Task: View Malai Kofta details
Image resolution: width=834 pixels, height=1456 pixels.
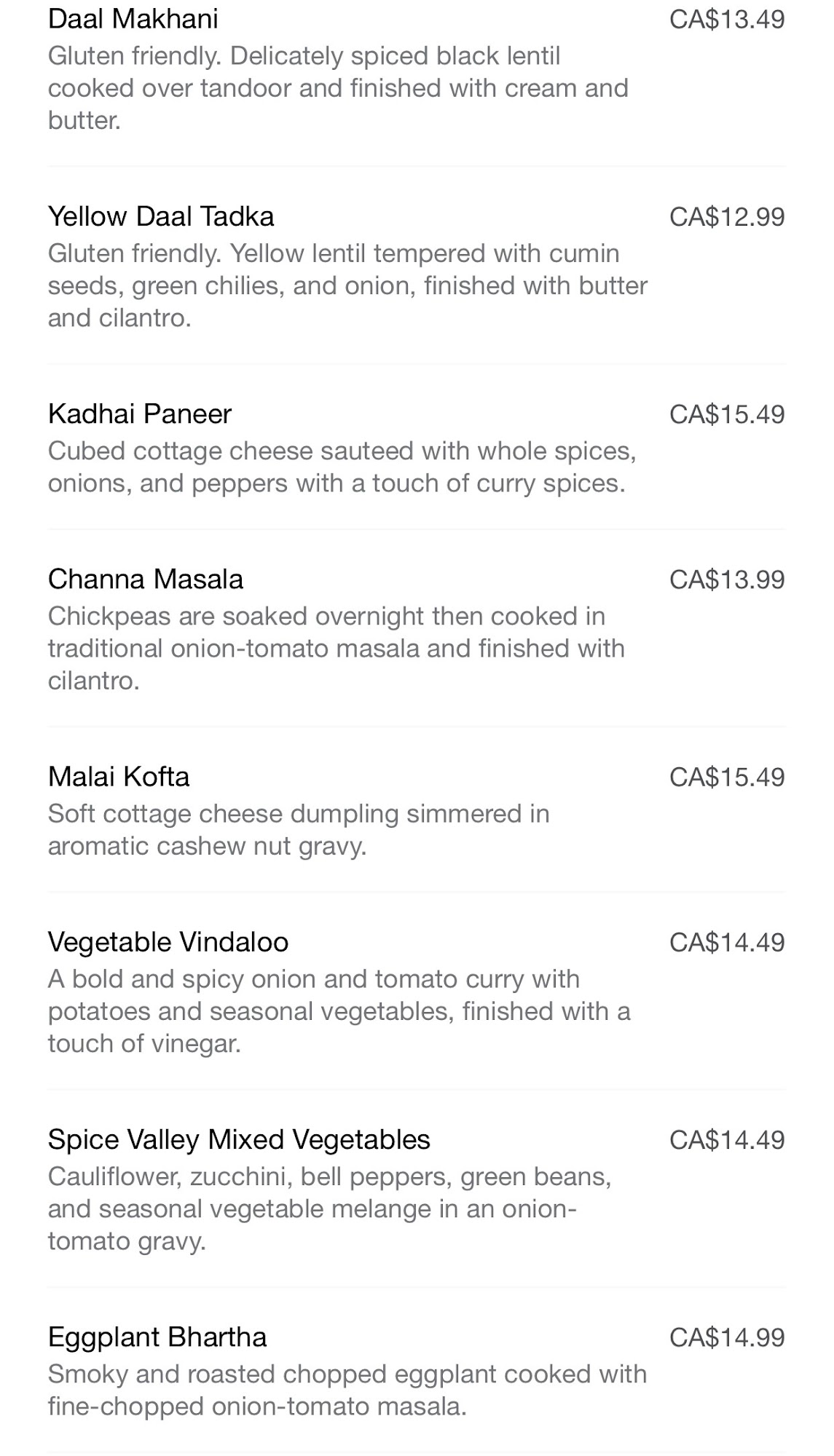Action: pos(119,777)
